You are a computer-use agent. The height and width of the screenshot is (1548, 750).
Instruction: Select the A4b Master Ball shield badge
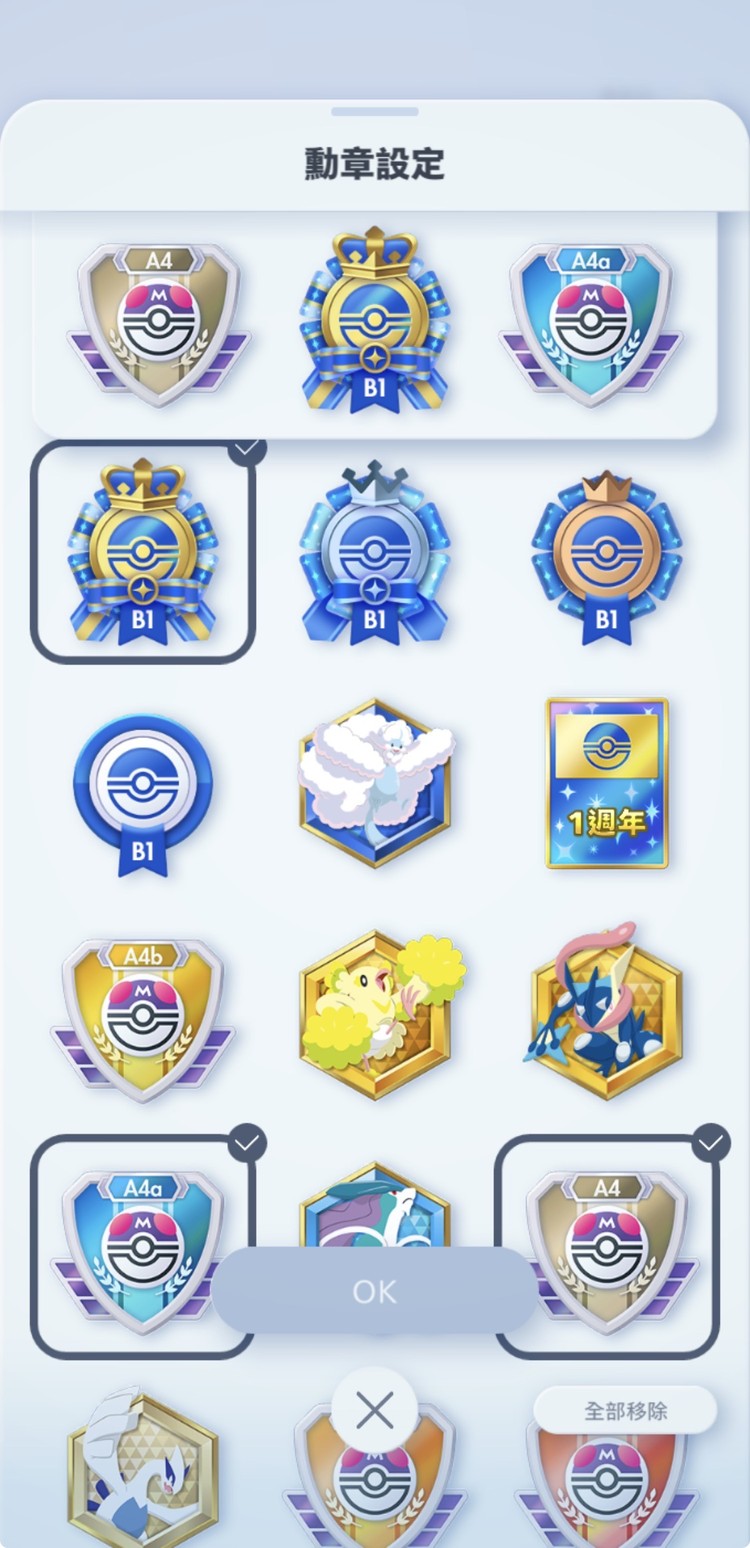coord(143,1018)
